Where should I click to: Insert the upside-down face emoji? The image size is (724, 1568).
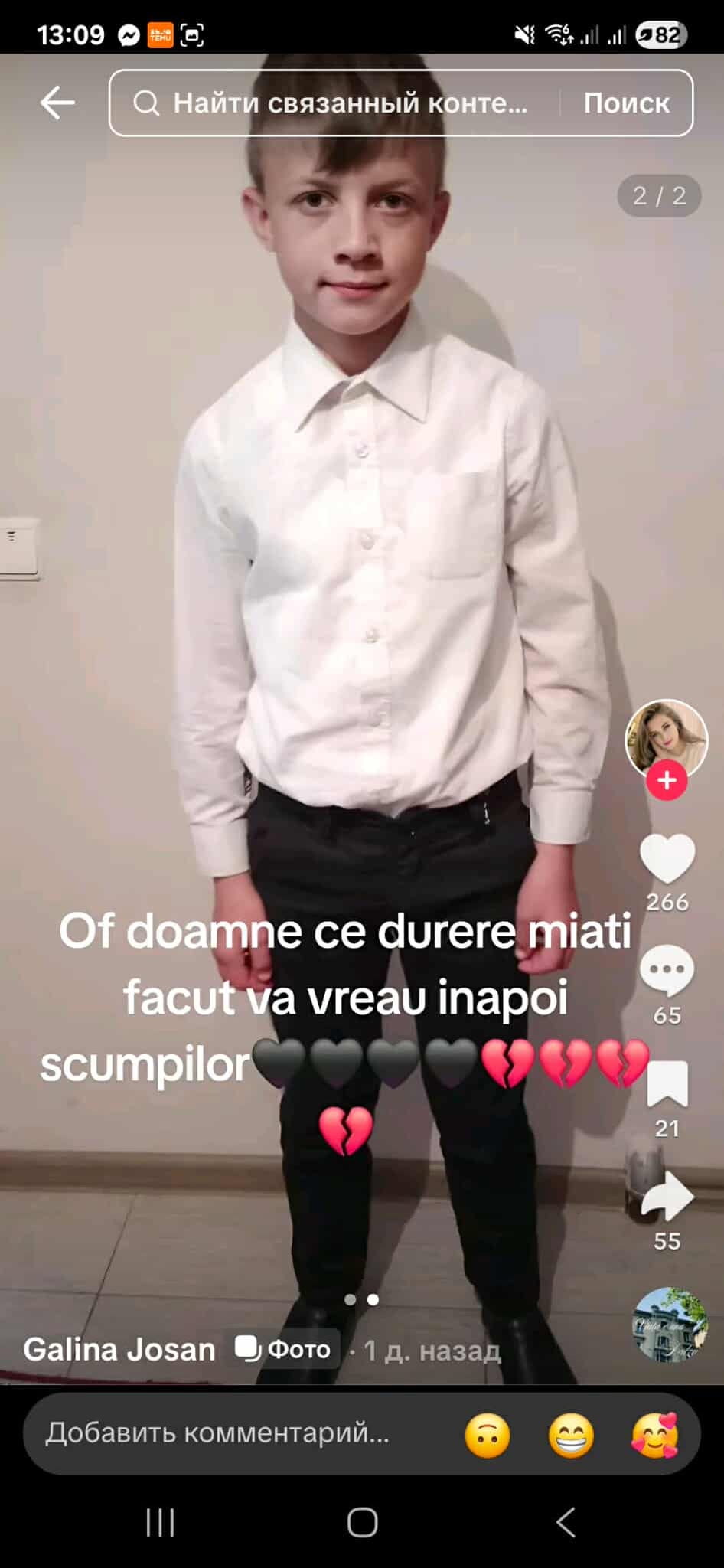click(488, 1434)
